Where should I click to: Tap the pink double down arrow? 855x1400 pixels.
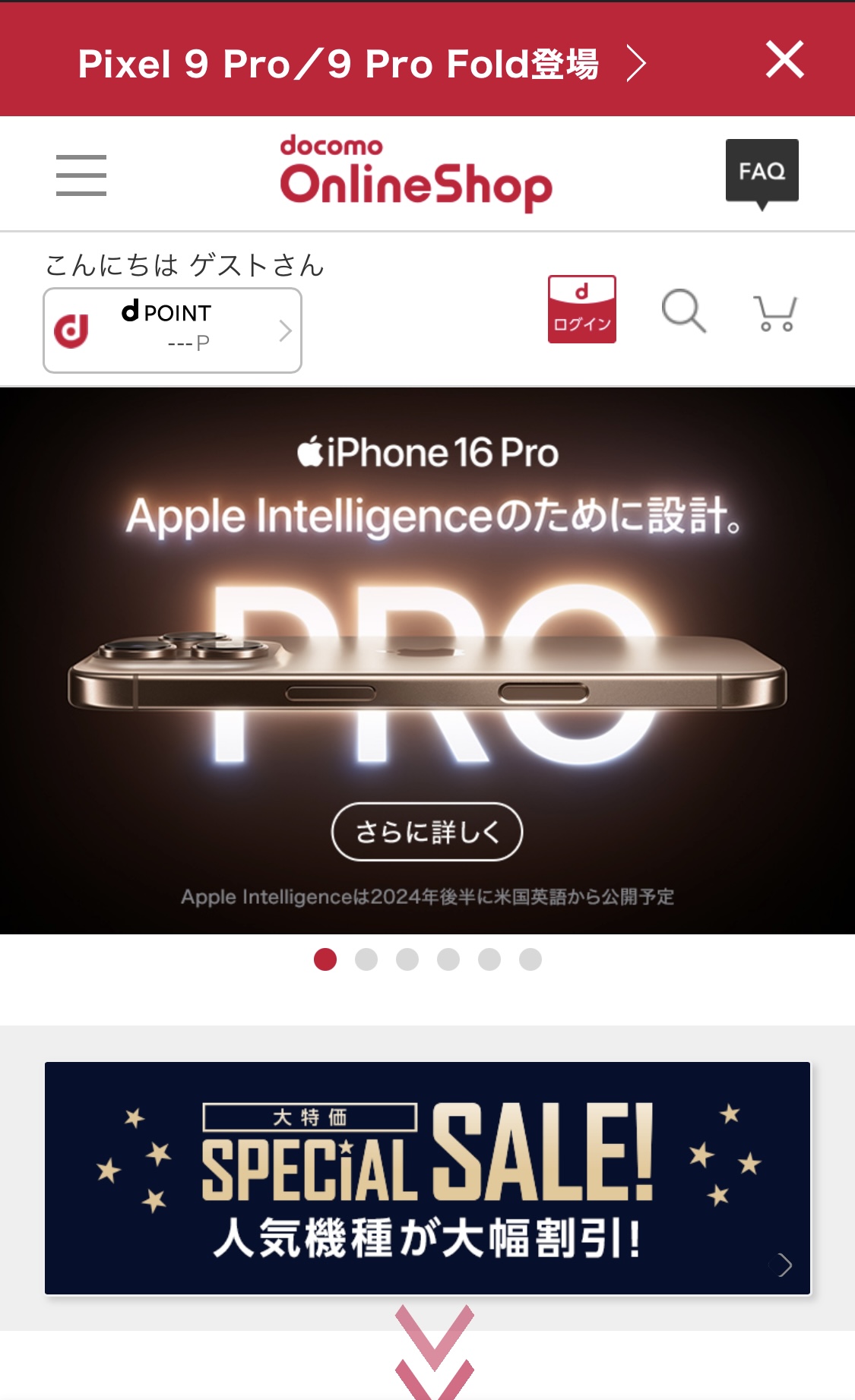(x=435, y=1352)
